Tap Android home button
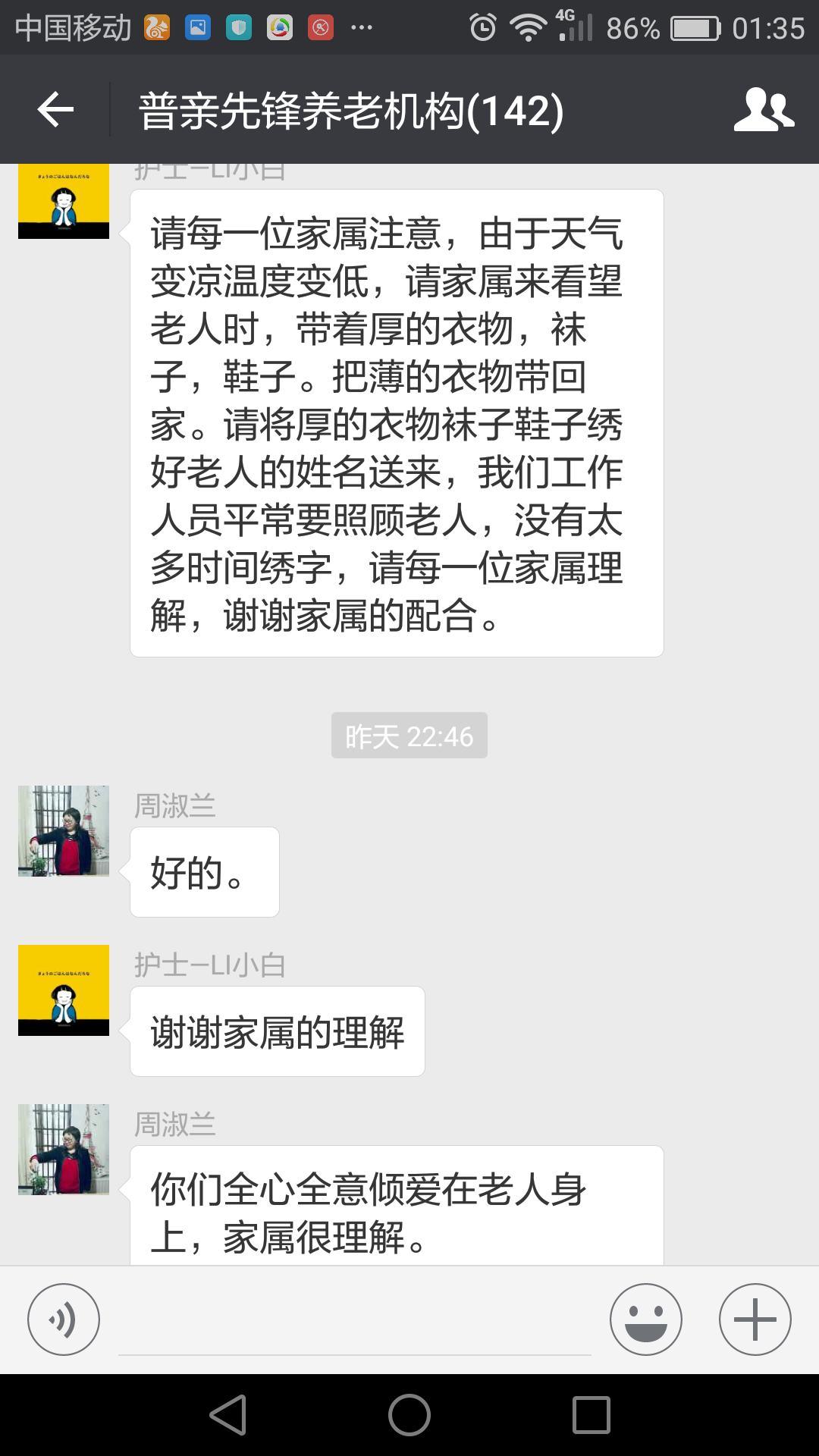Viewport: 819px width, 1456px height. tap(409, 1415)
